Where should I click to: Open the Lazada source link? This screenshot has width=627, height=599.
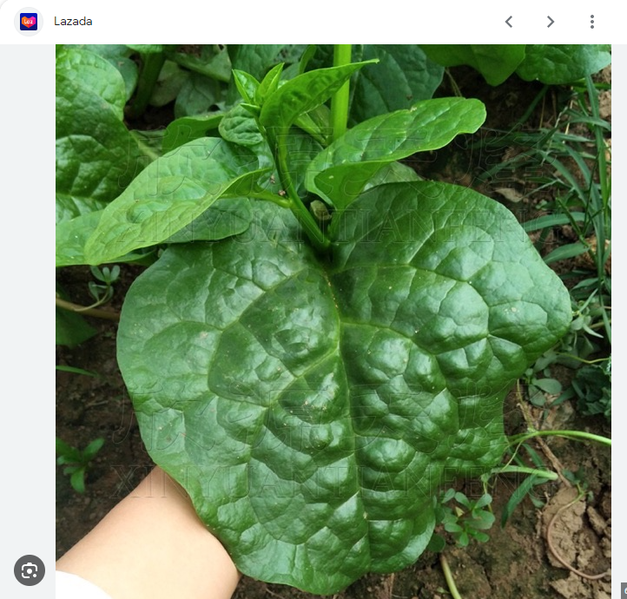click(72, 21)
